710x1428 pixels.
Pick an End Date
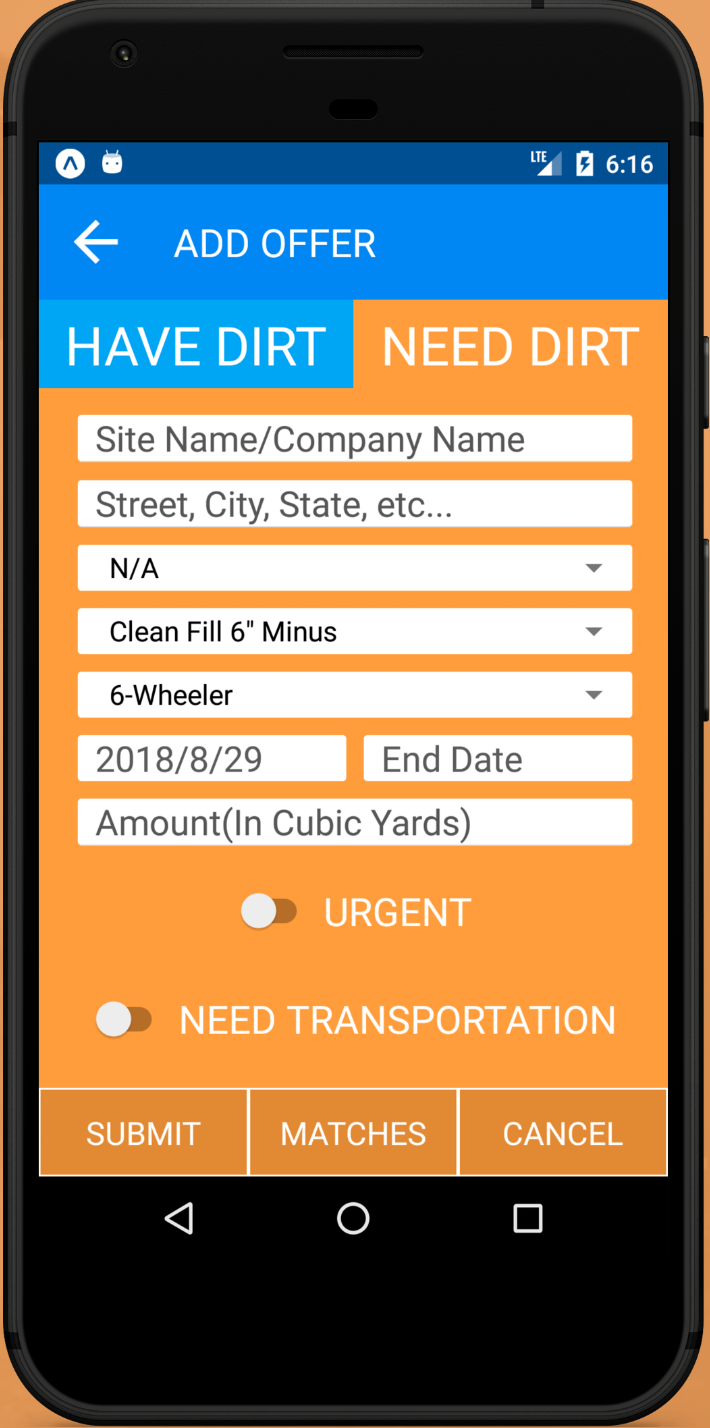click(497, 759)
